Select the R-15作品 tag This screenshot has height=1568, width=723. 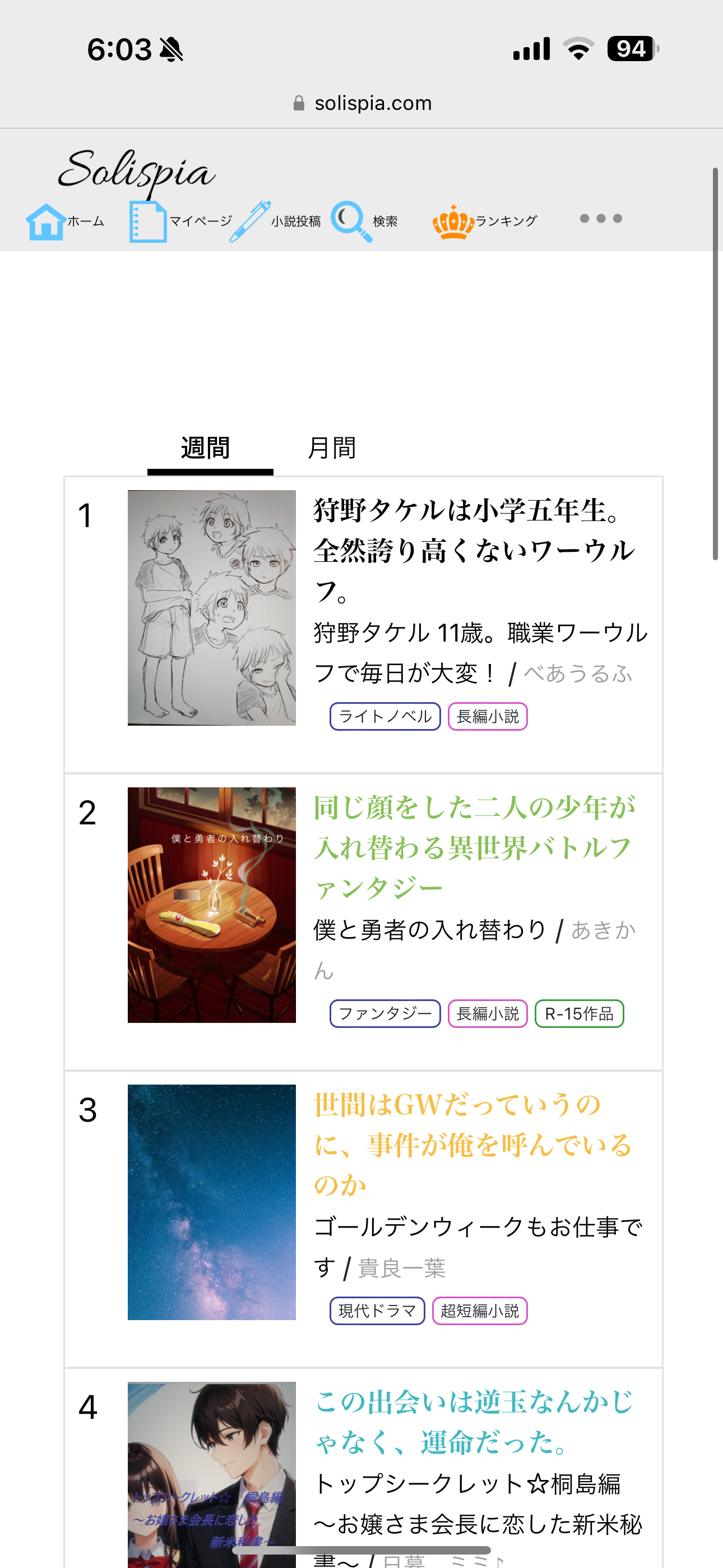[x=579, y=1014]
